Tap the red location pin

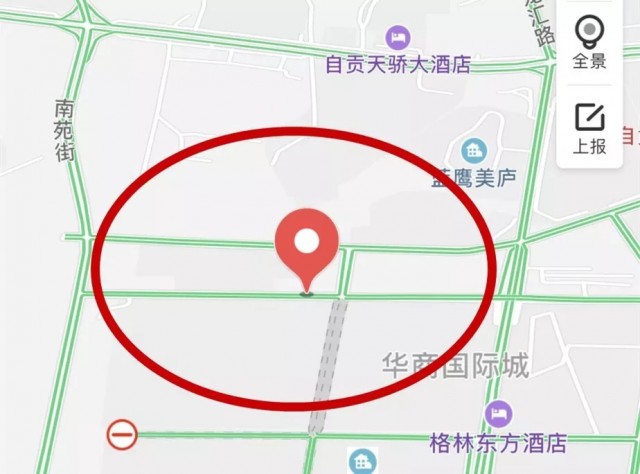pyautogui.click(x=307, y=247)
